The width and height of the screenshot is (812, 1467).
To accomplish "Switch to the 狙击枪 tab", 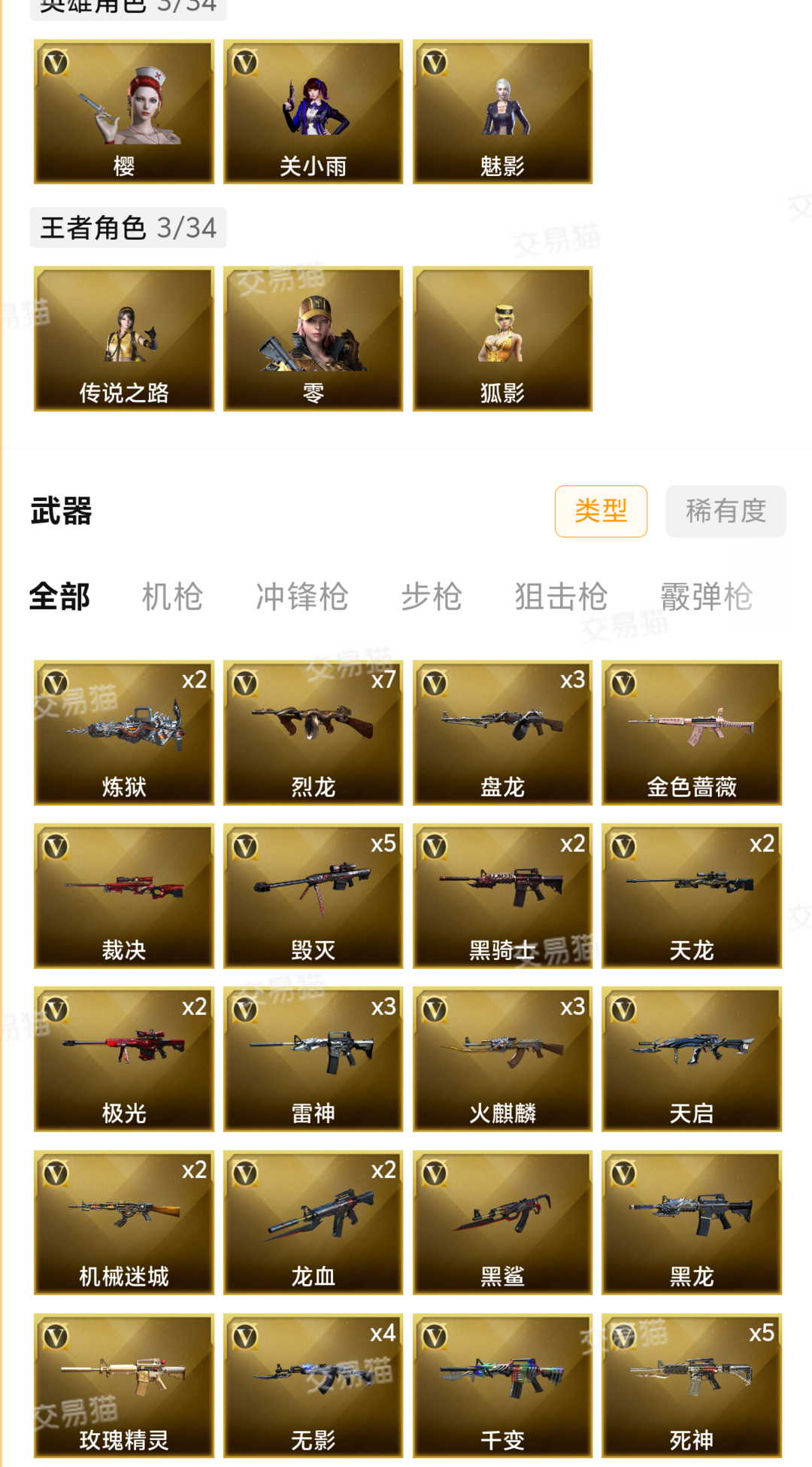I will coord(561,597).
